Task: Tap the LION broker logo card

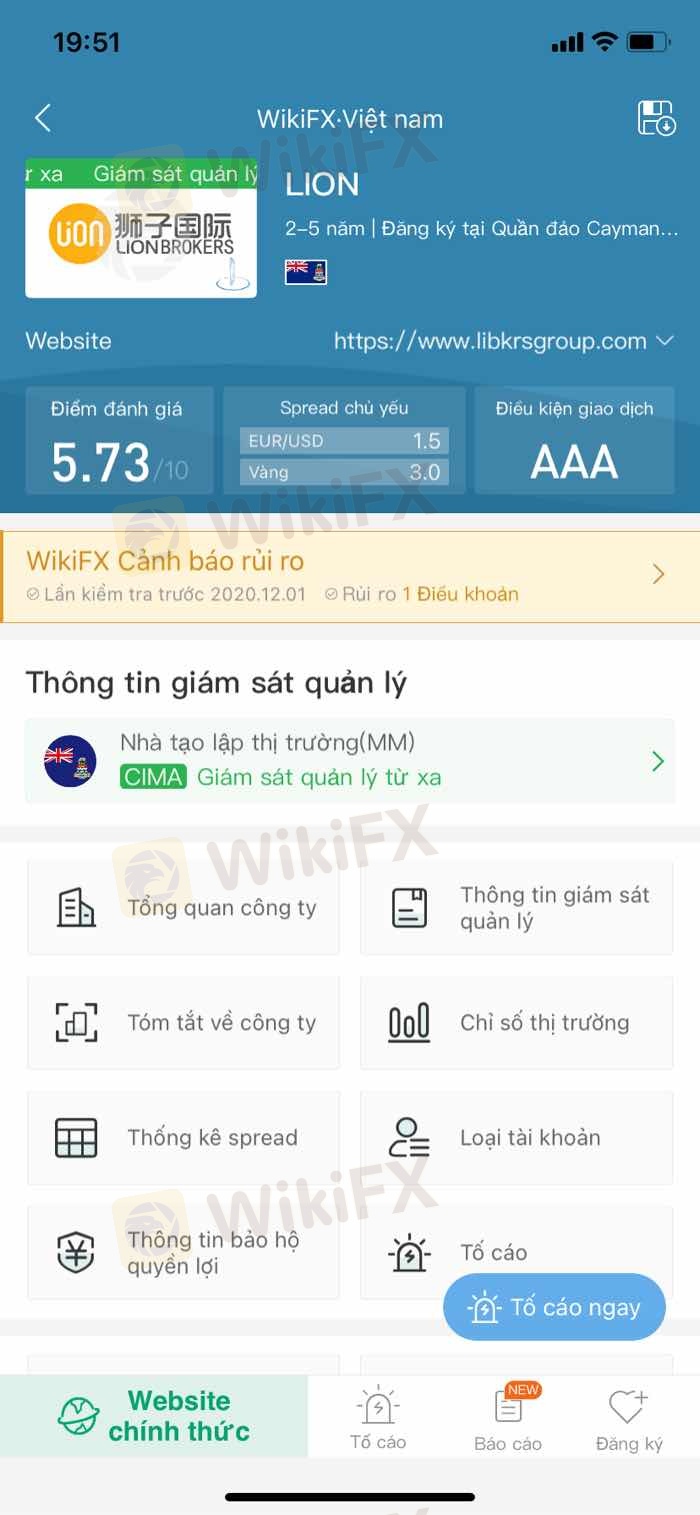Action: coord(141,229)
